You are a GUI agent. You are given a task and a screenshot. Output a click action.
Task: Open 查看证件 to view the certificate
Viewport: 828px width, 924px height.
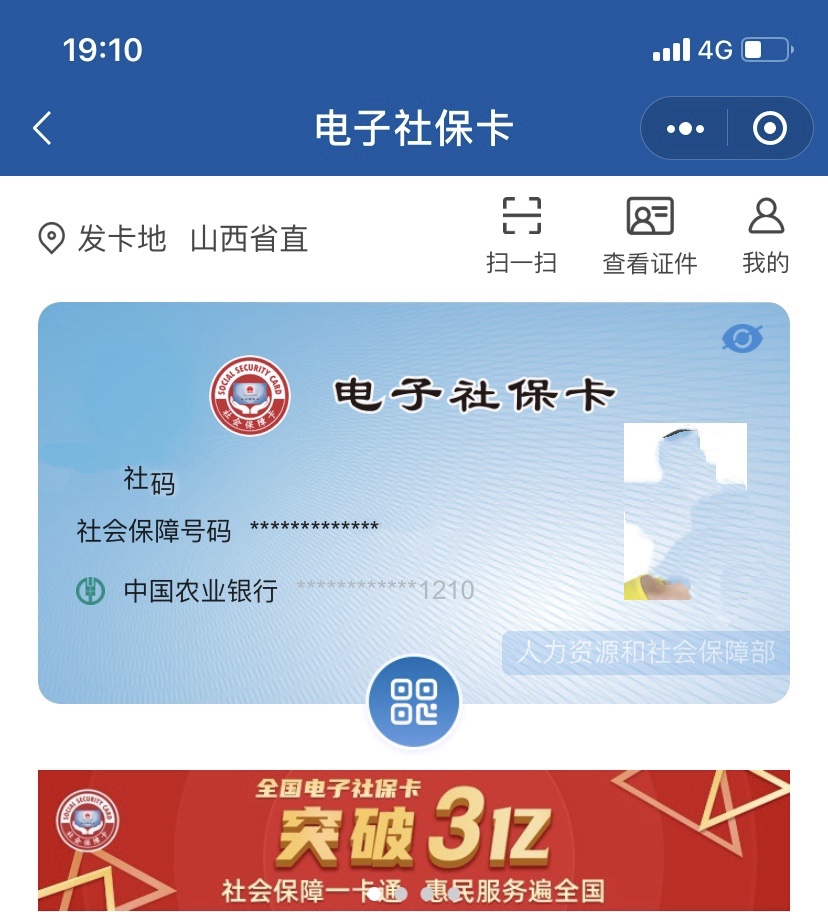click(650, 235)
